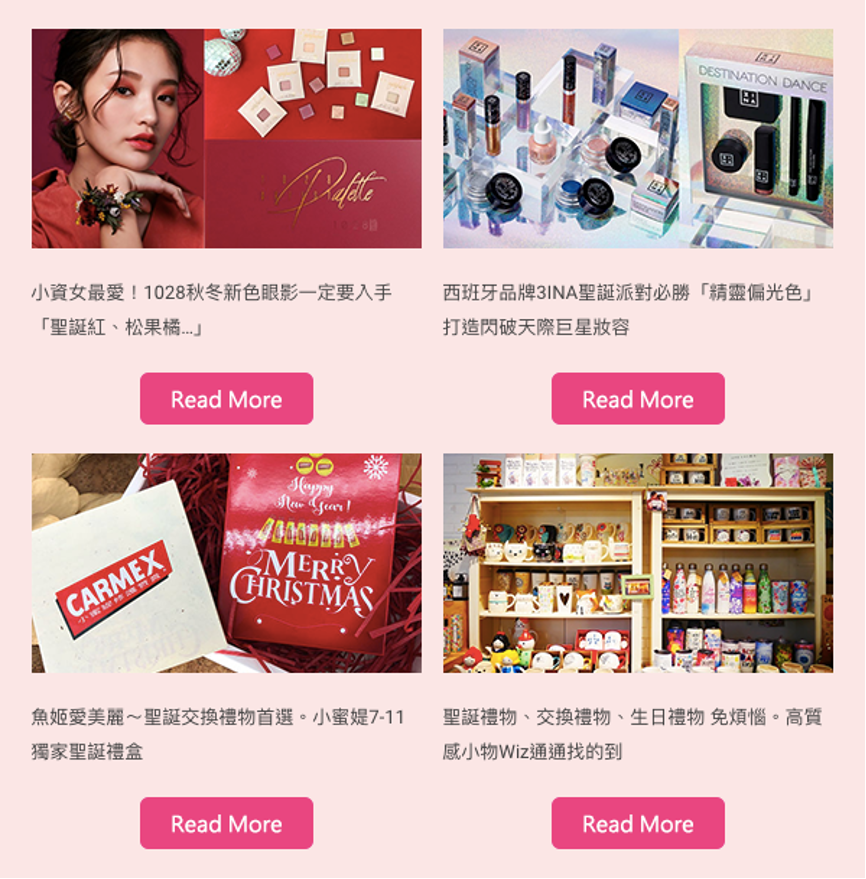Open the Carmex Merry Christmas image

pos(226,562)
